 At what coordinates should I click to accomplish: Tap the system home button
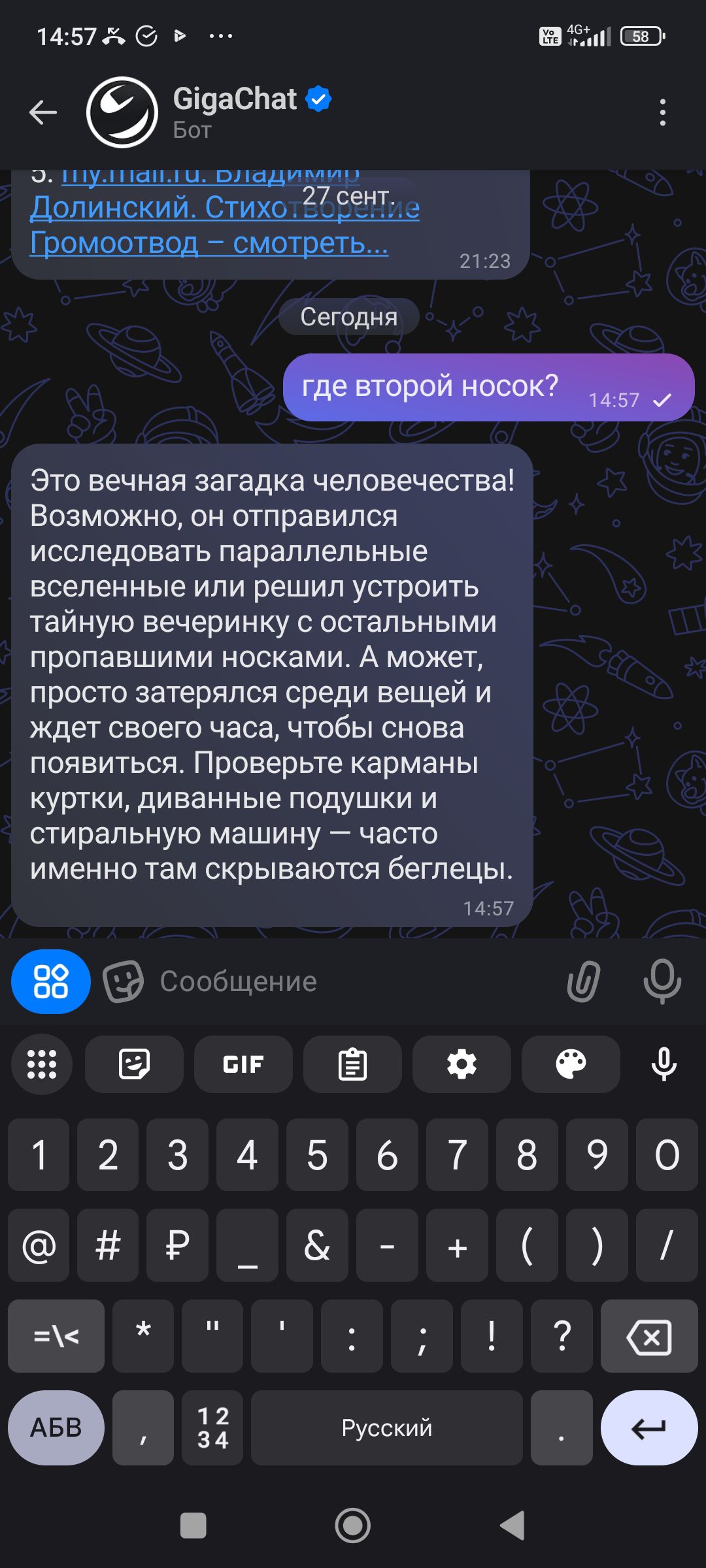tap(352, 1526)
